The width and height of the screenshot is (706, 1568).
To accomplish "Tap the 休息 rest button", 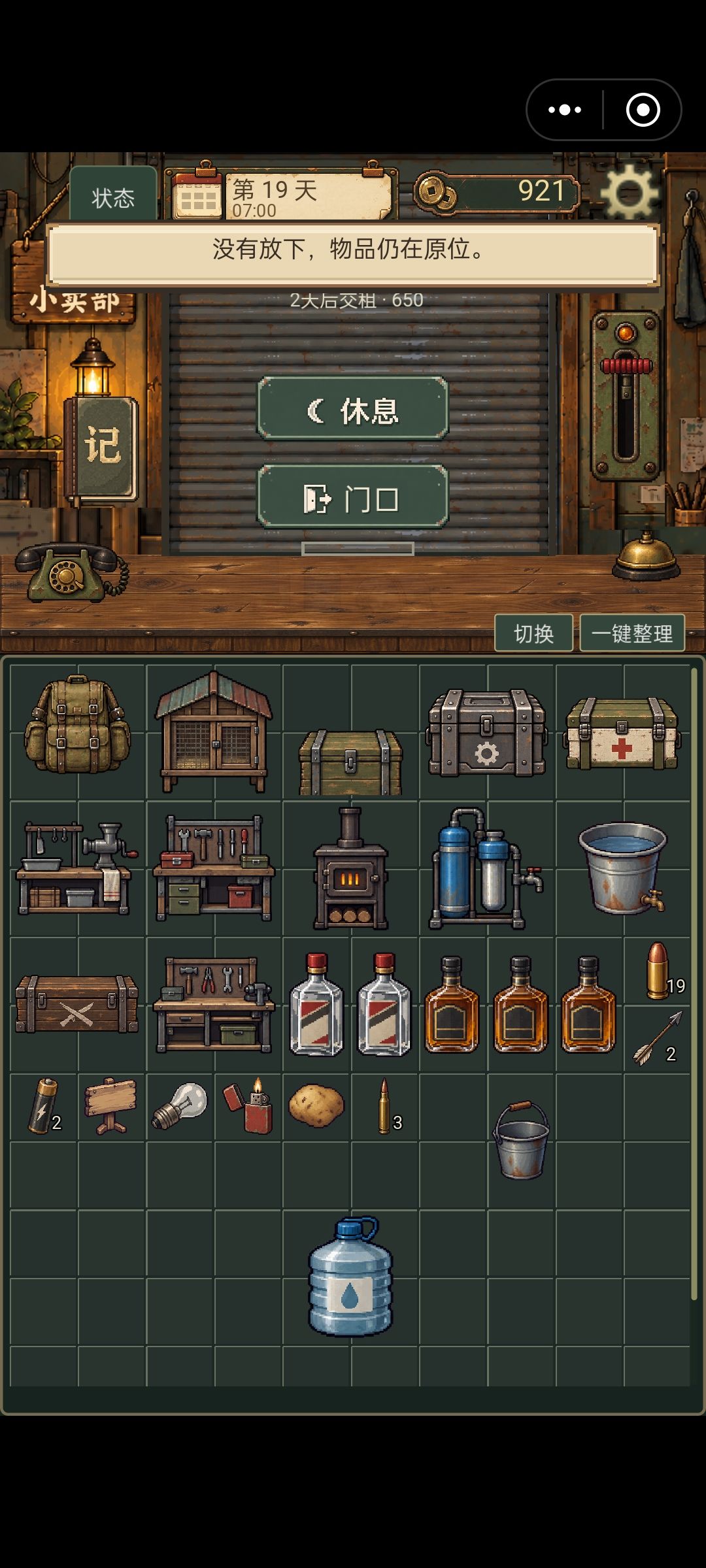I will (x=353, y=410).
